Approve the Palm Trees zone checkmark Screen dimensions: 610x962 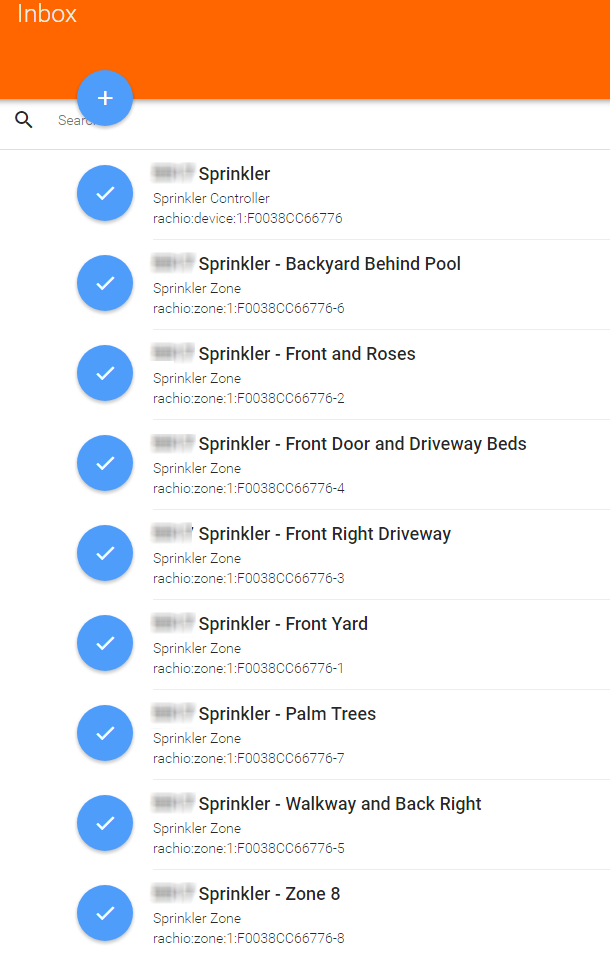105,733
